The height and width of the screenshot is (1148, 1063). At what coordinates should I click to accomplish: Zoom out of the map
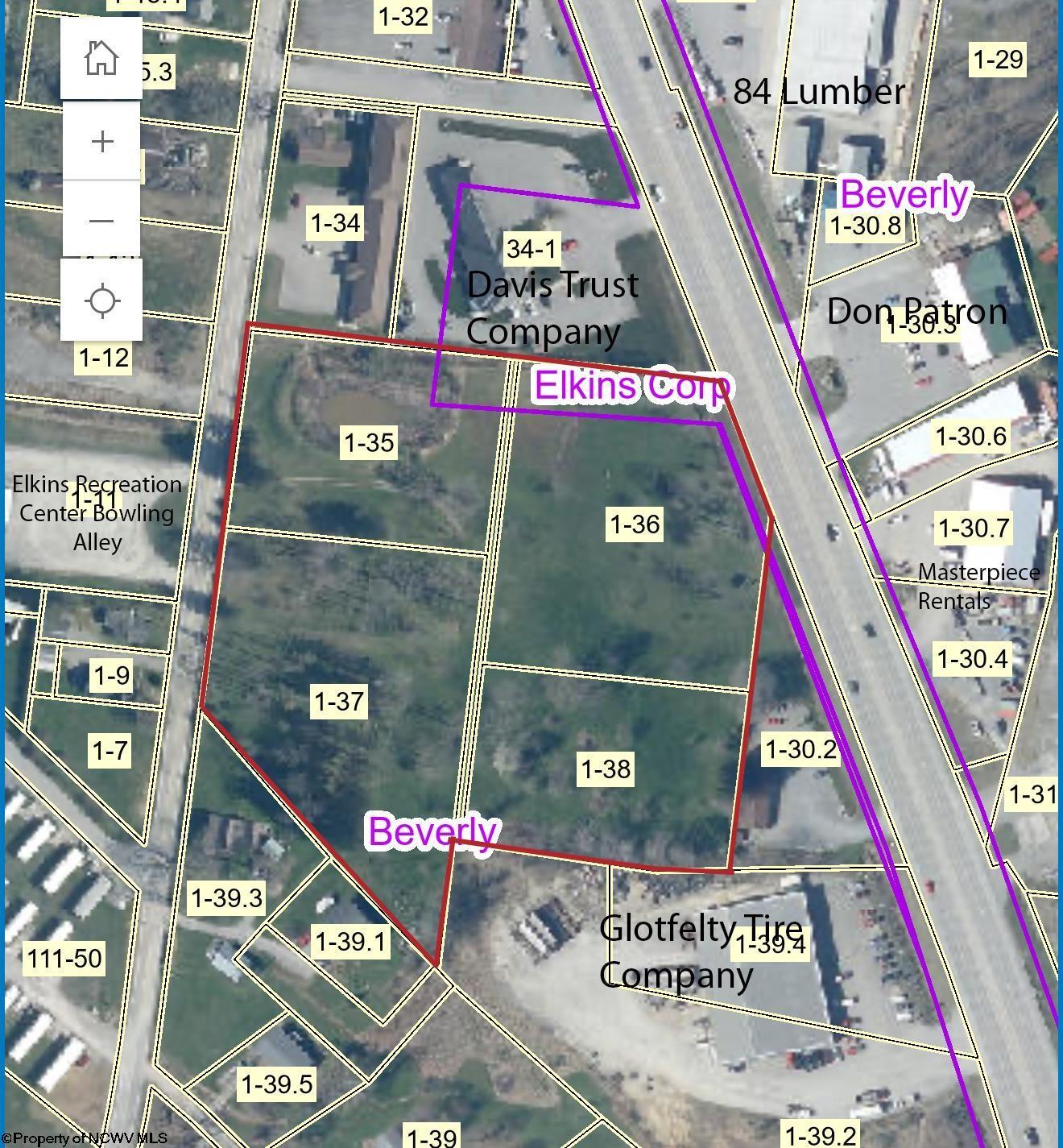pos(101,220)
